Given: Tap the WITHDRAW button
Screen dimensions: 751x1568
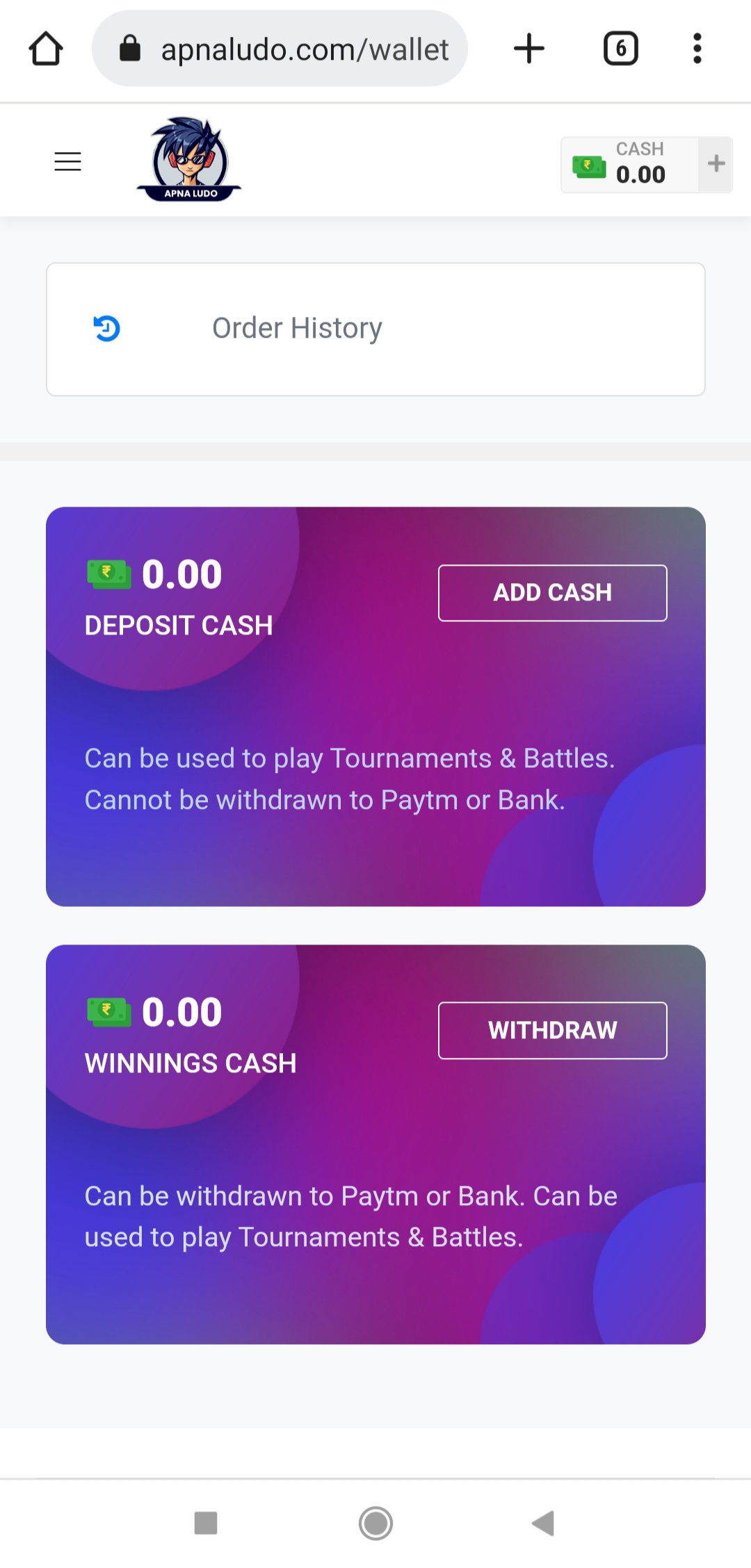Looking at the screenshot, I should (552, 1030).
